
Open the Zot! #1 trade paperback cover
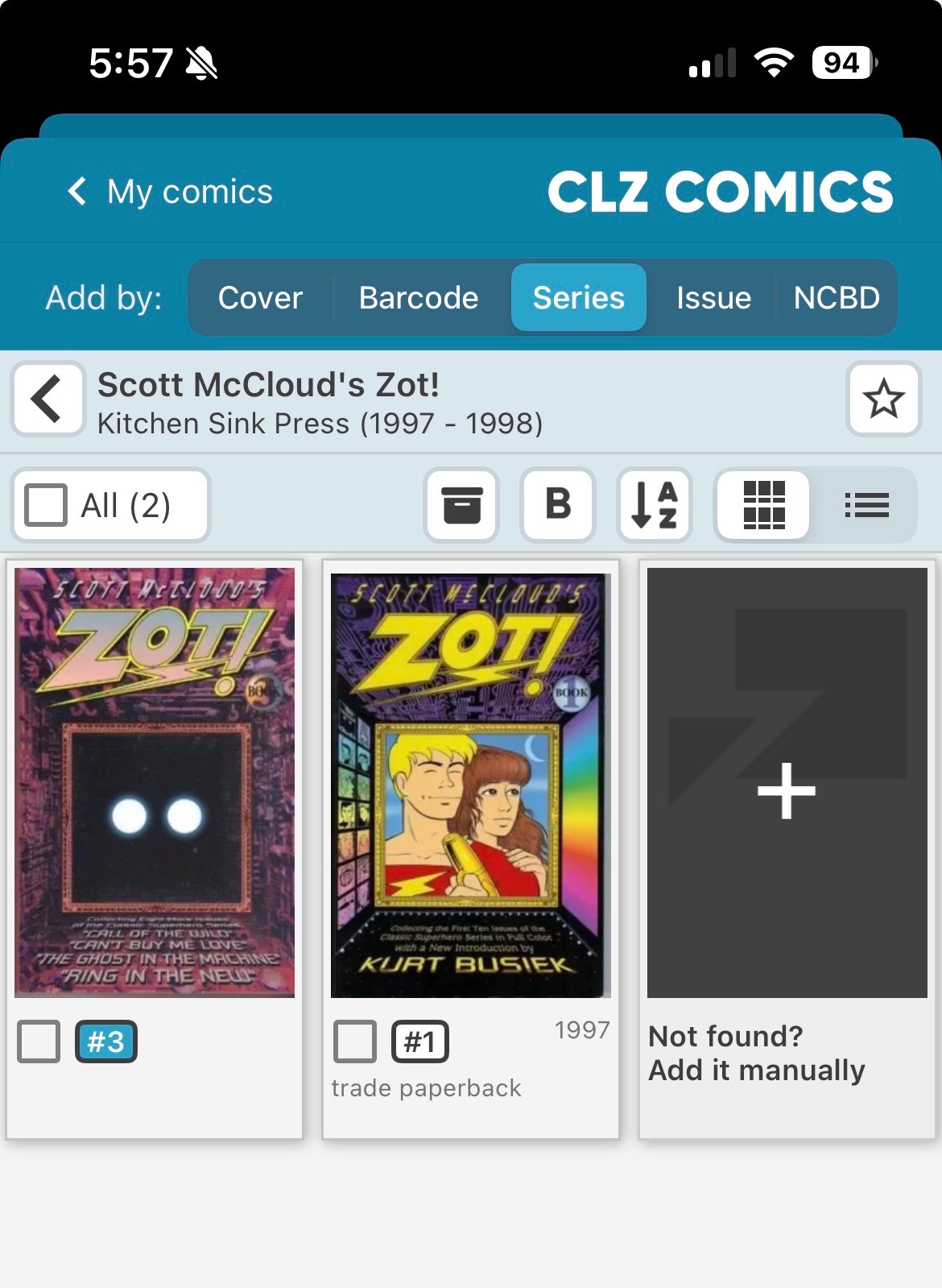tap(471, 785)
